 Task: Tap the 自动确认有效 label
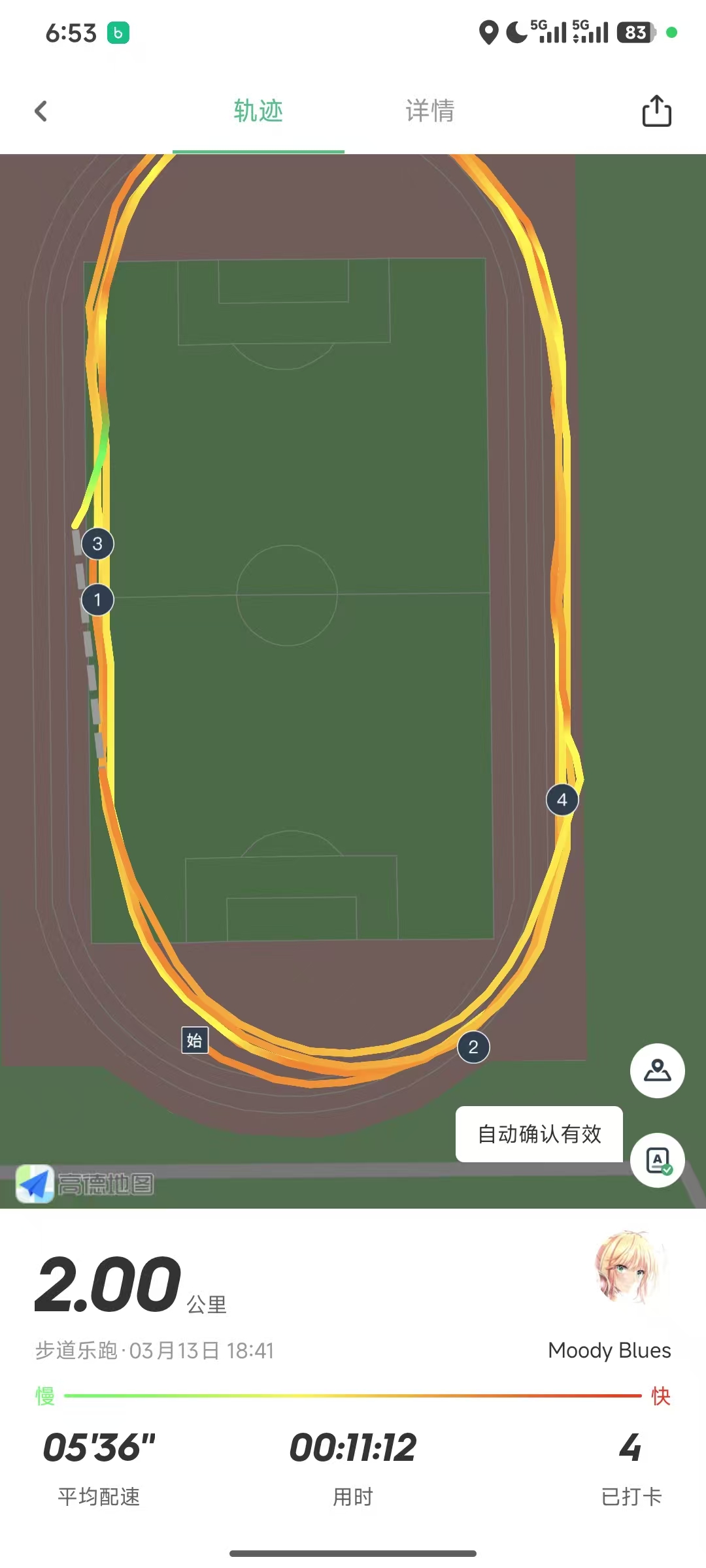[x=539, y=1134]
